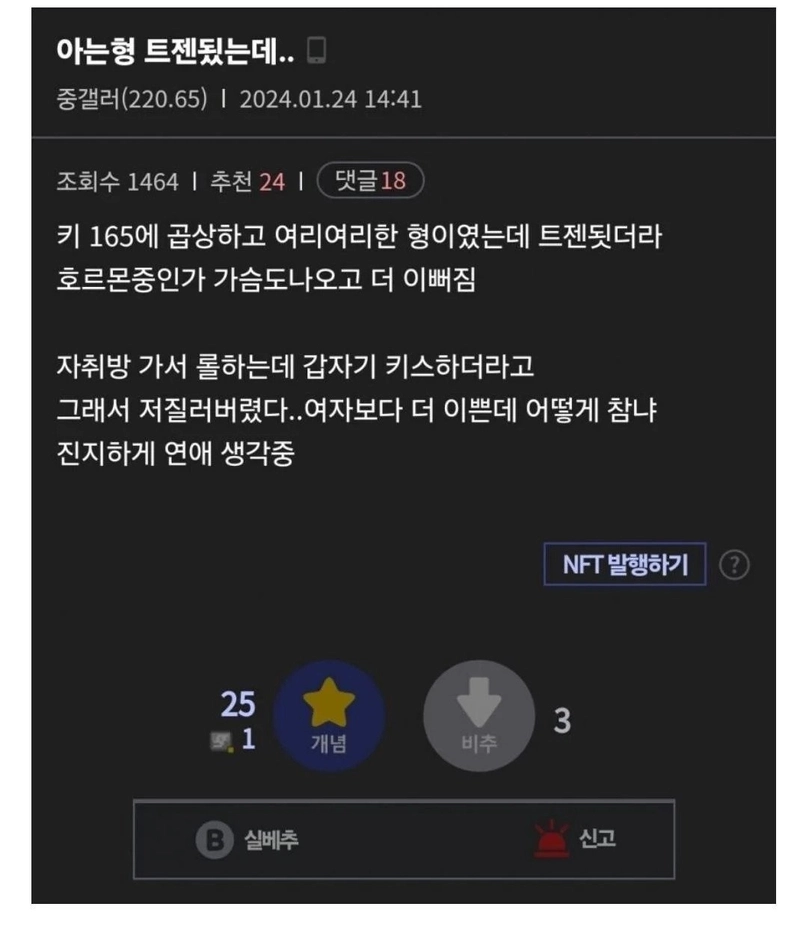
Task: Tap the 실베추 recommend button
Action: point(248,839)
